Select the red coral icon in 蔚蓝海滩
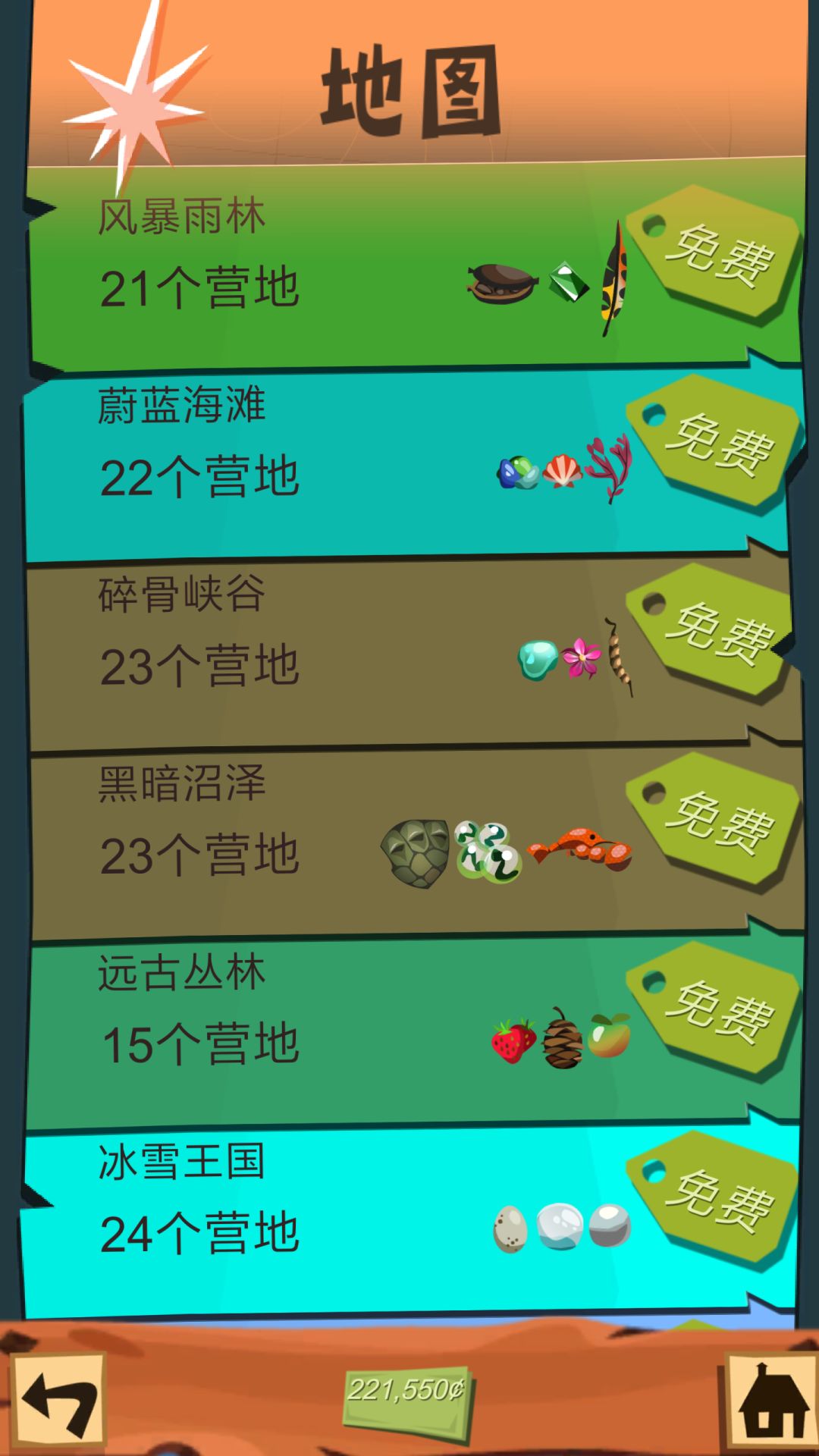Viewport: 819px width, 1456px height. click(613, 472)
